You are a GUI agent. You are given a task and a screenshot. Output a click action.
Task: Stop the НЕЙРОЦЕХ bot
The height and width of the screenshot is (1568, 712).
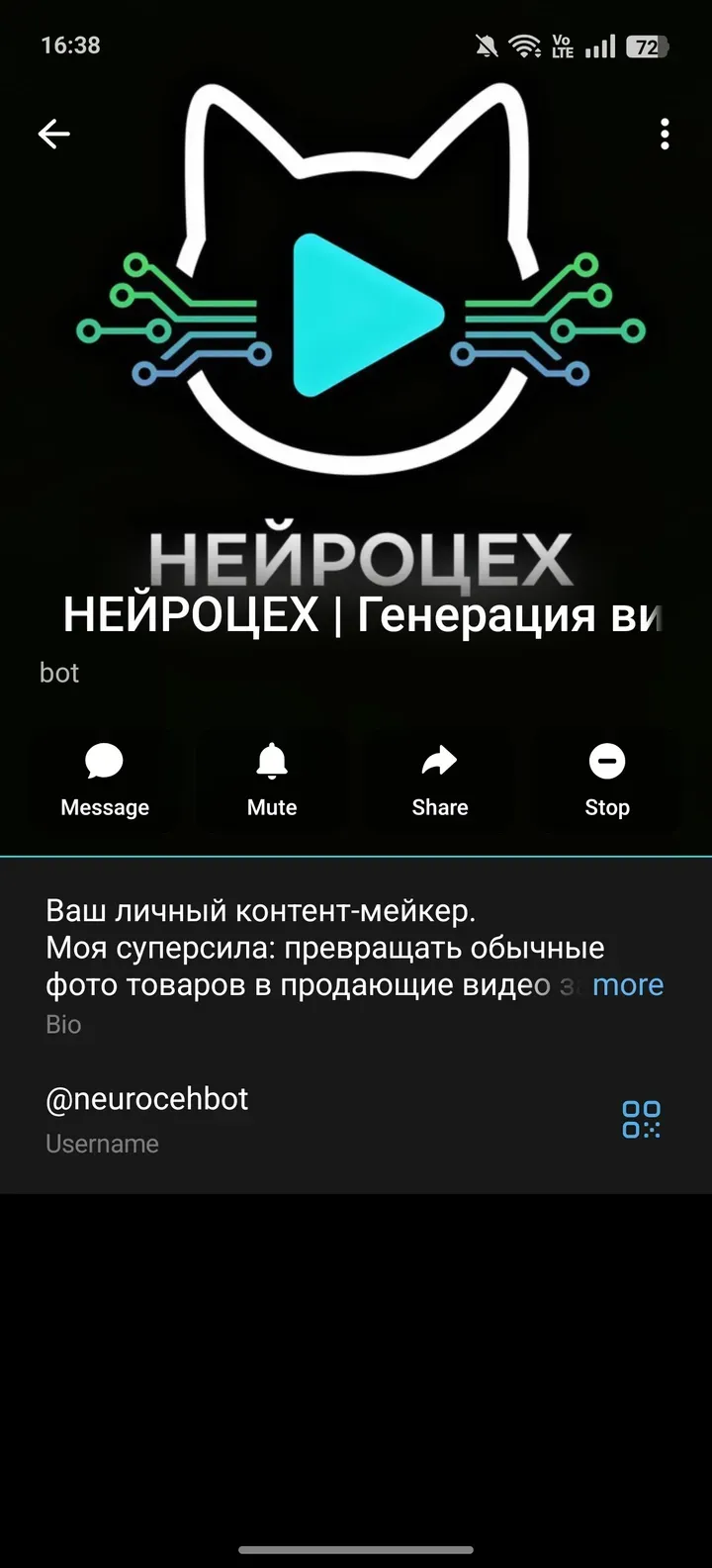click(x=606, y=780)
